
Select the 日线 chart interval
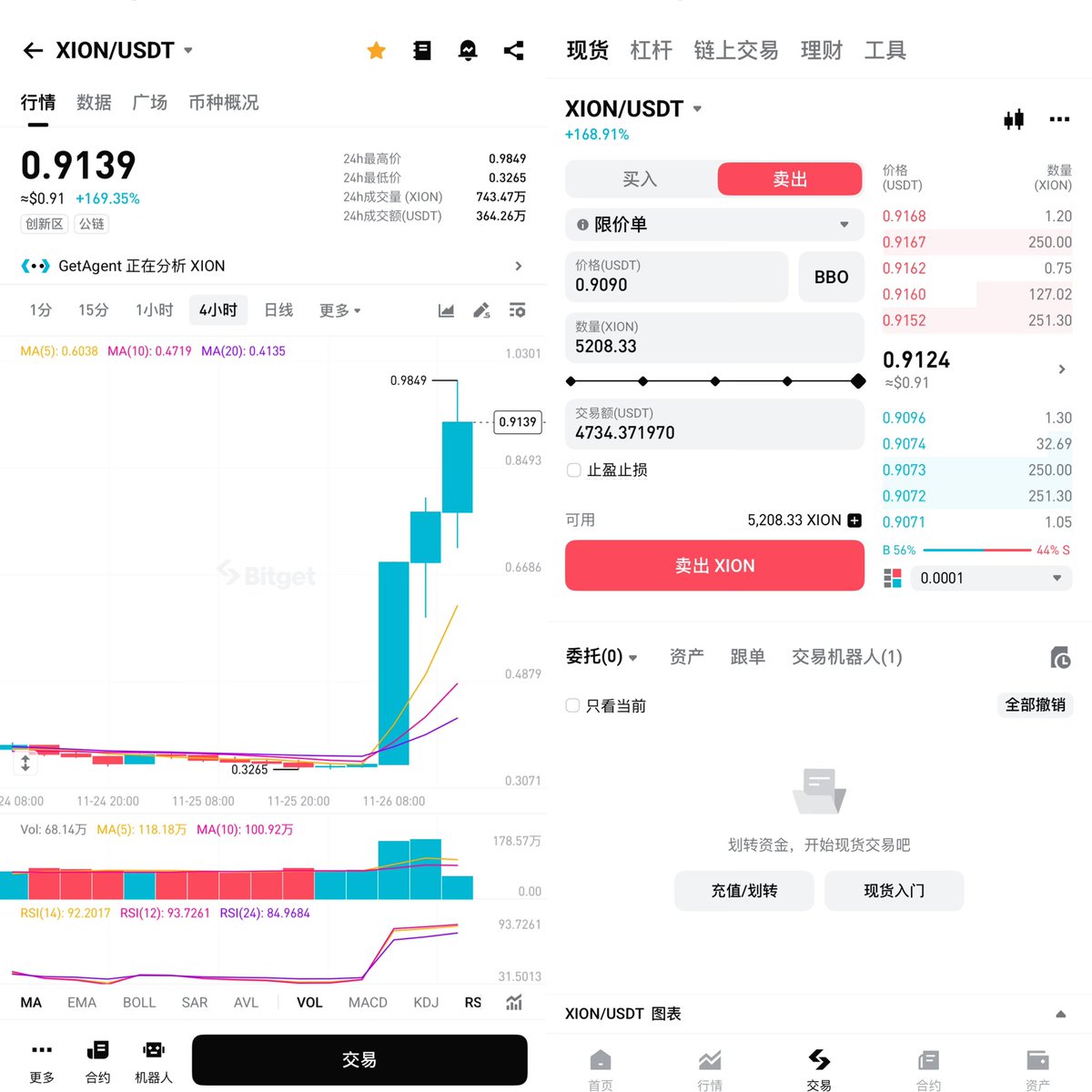point(278,310)
